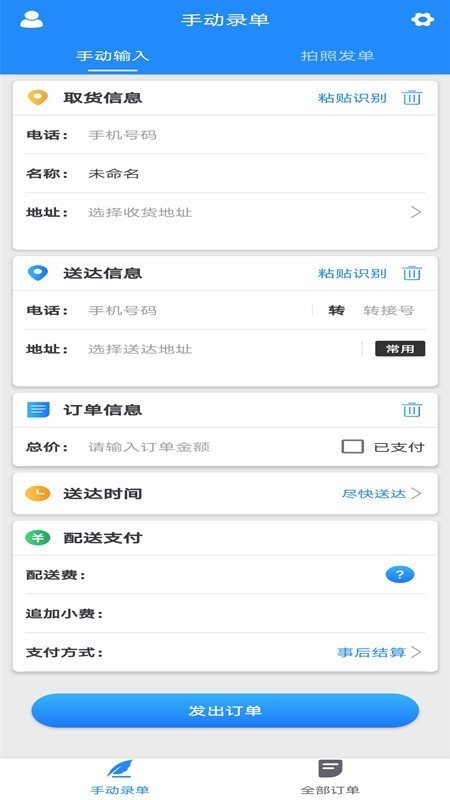The height and width of the screenshot is (800, 450).
Task: Tap 粘贴识别 in 取货信息
Action: (x=352, y=98)
